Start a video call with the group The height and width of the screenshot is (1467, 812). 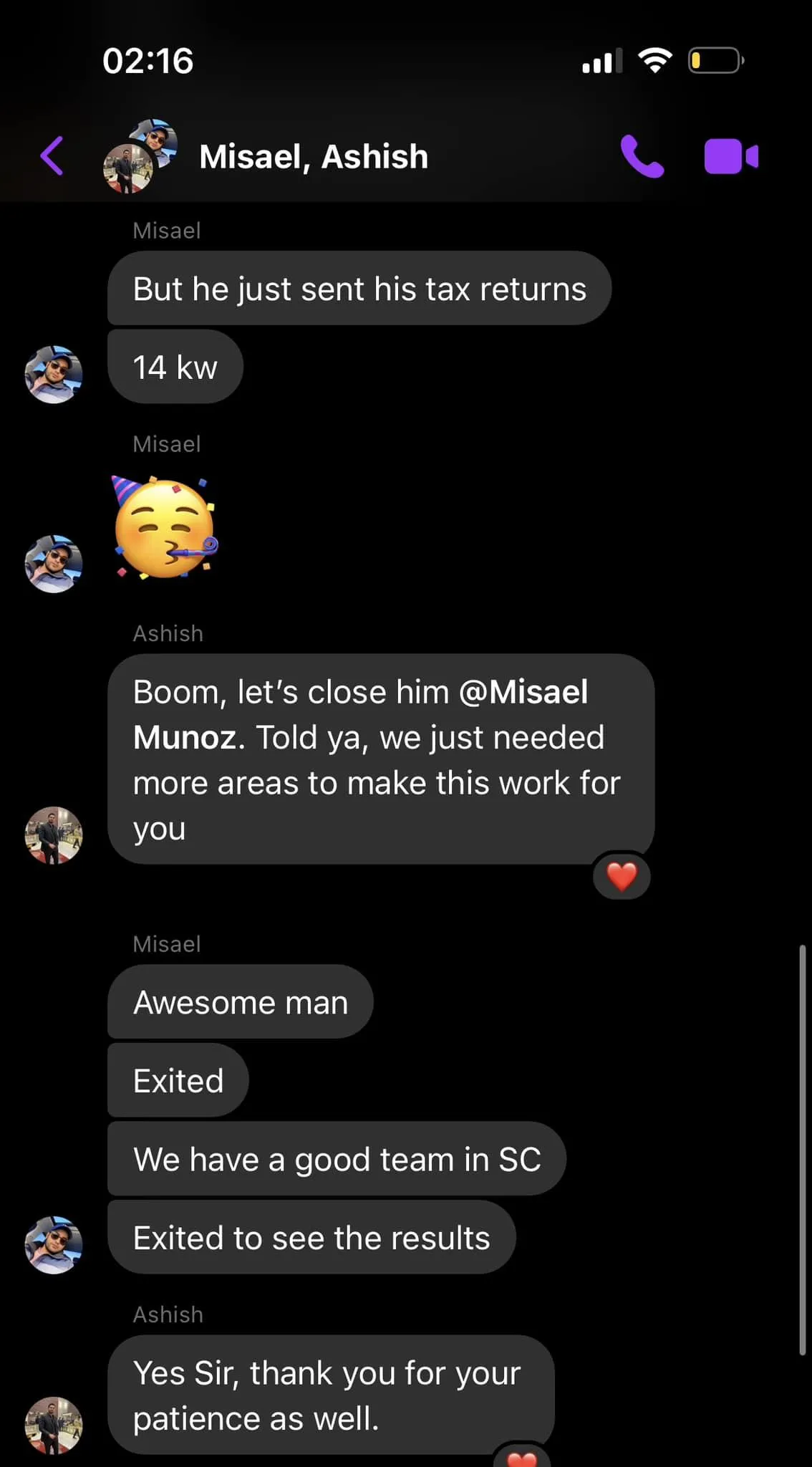click(730, 156)
